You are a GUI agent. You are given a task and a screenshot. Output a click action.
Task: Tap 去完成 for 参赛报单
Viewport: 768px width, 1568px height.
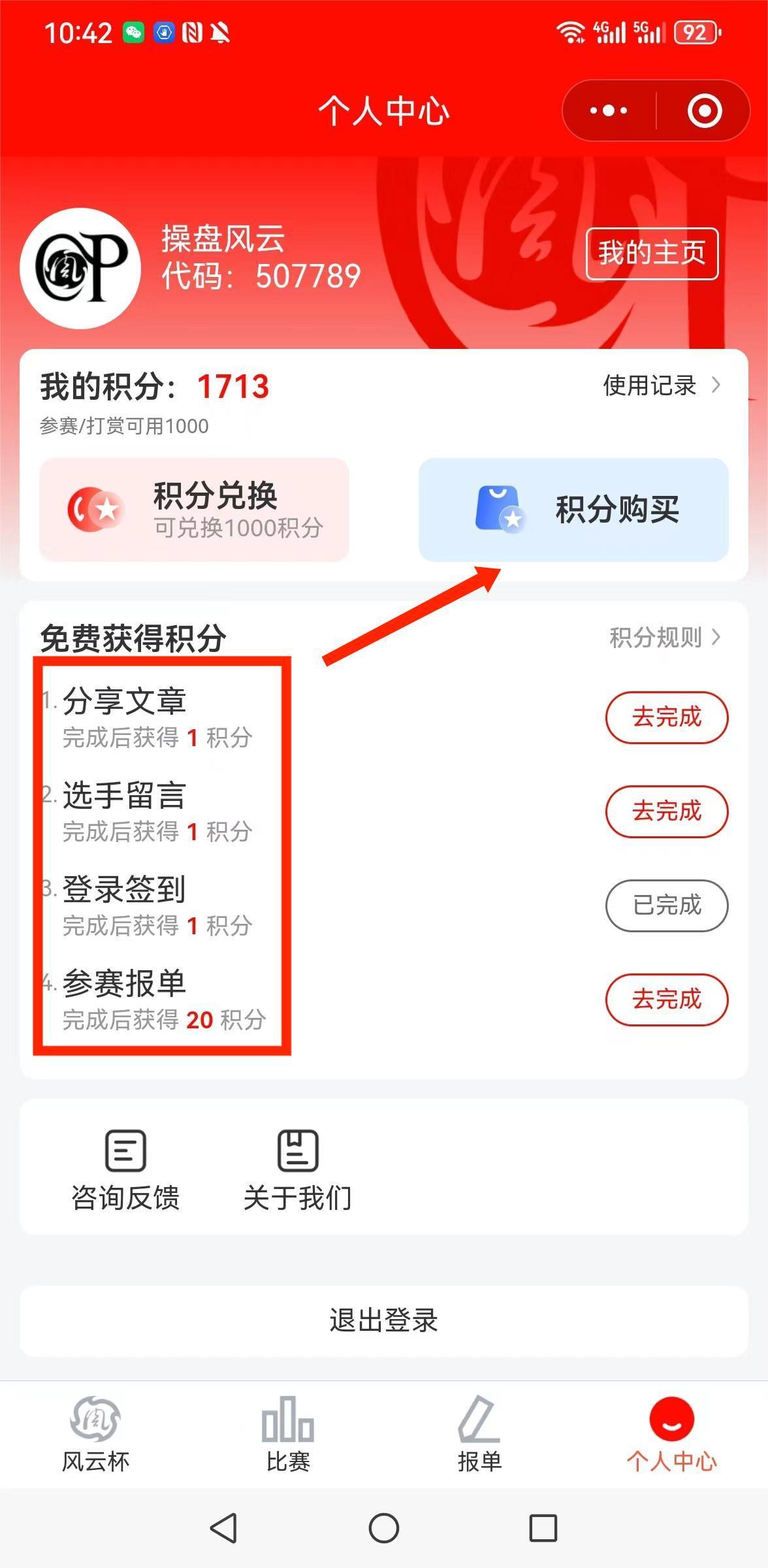point(666,1000)
